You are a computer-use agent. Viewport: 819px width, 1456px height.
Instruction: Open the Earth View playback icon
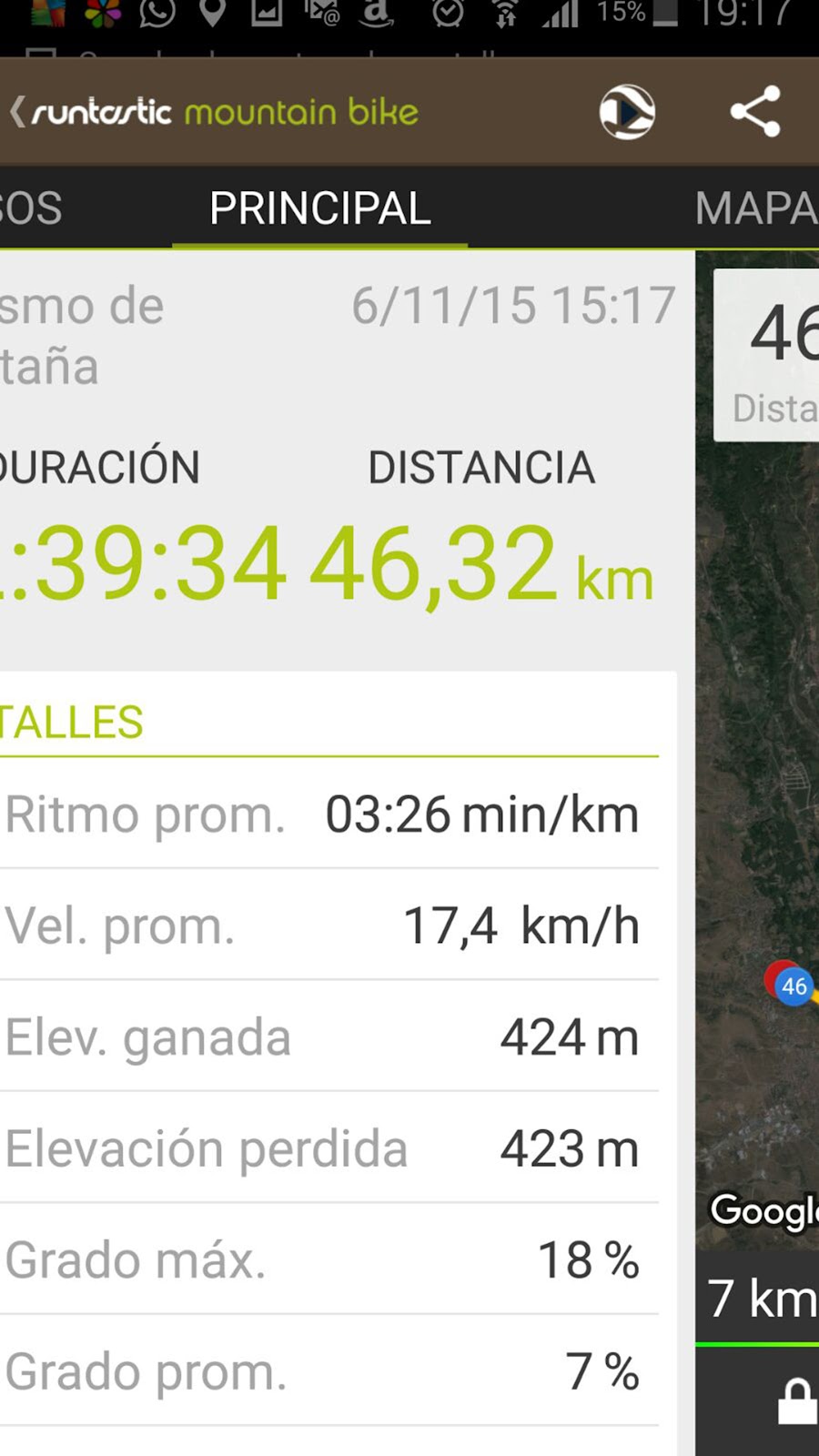(627, 112)
